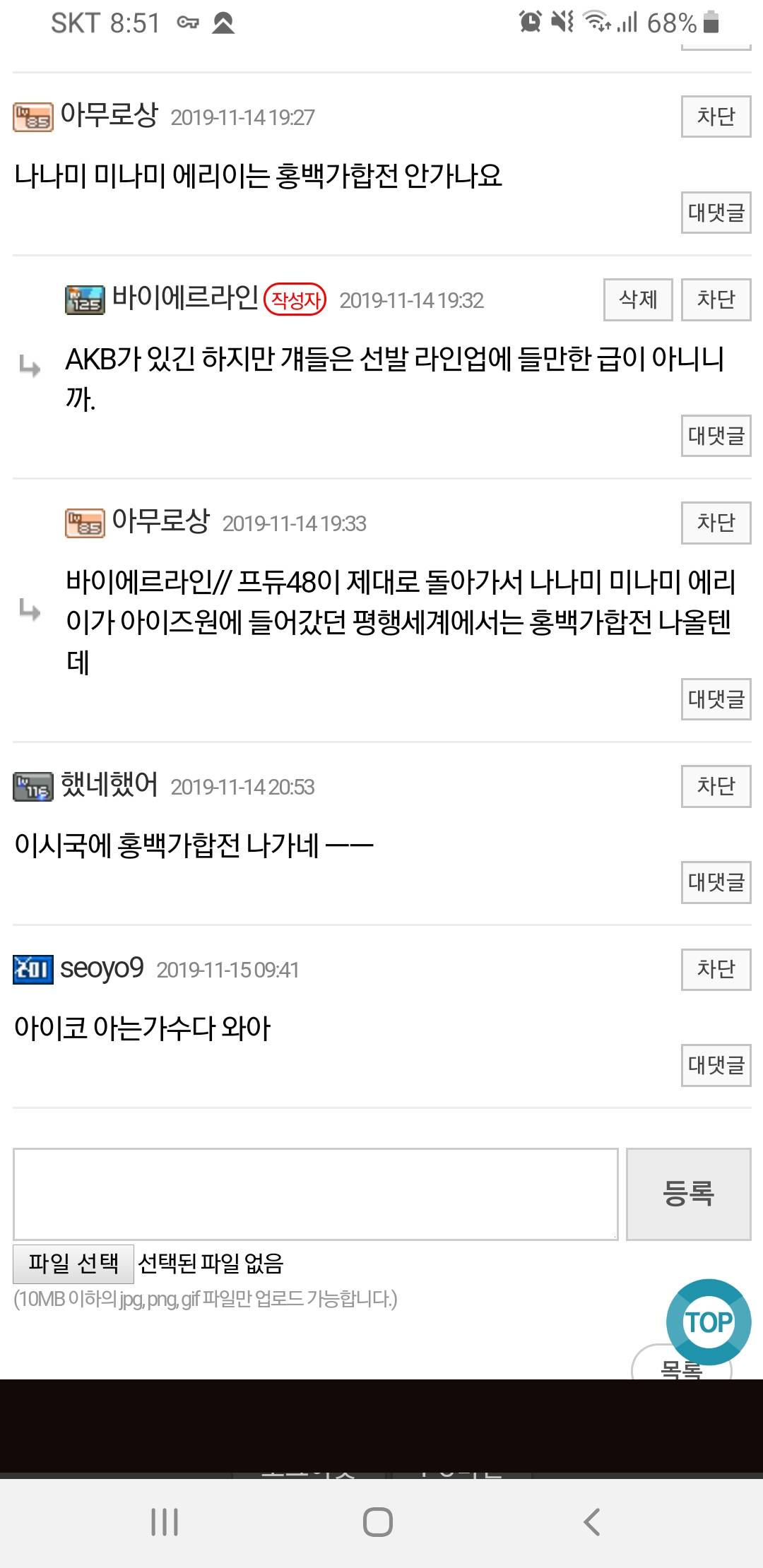Block 아무로상 on the 19:33 reply
The width and height of the screenshot is (763, 1568).
(x=716, y=523)
